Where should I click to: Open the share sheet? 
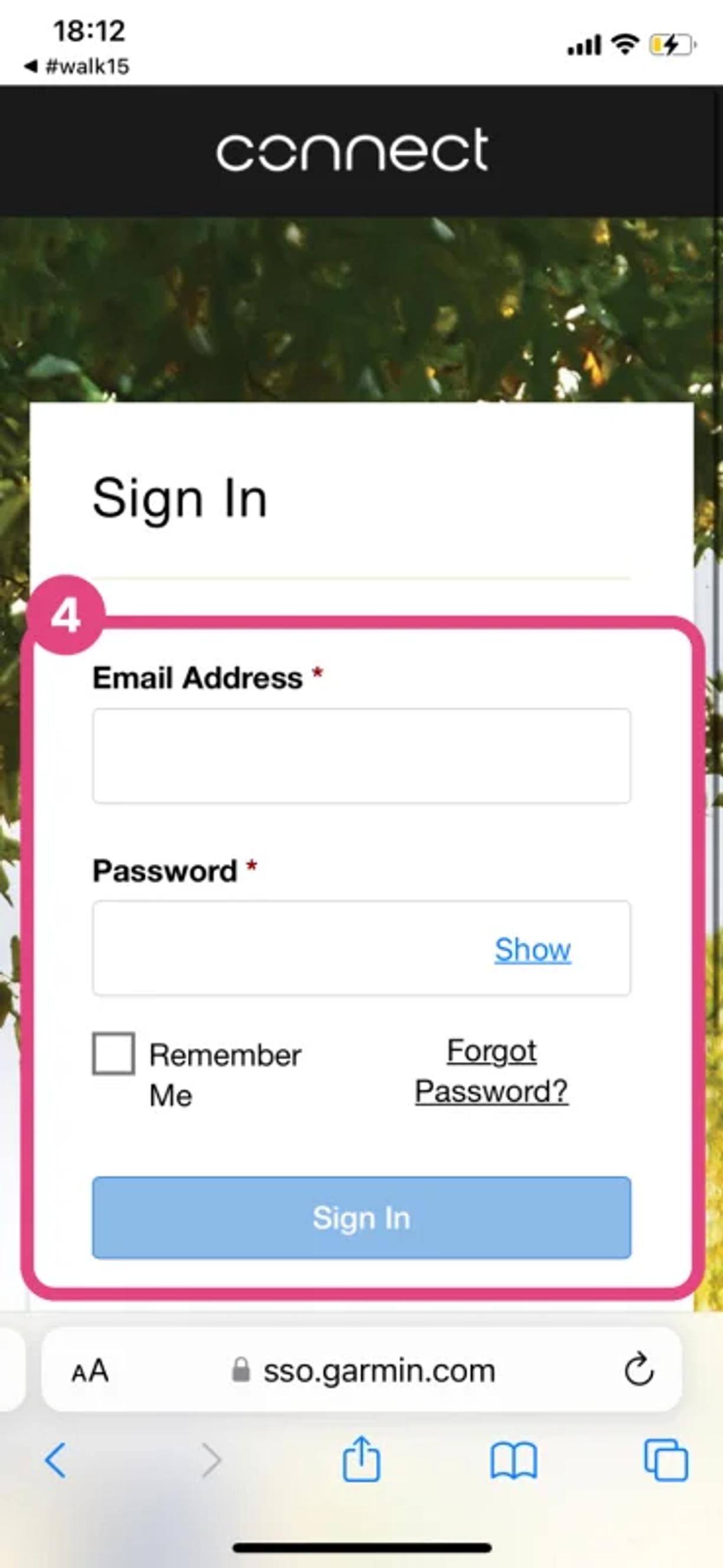tap(361, 1458)
